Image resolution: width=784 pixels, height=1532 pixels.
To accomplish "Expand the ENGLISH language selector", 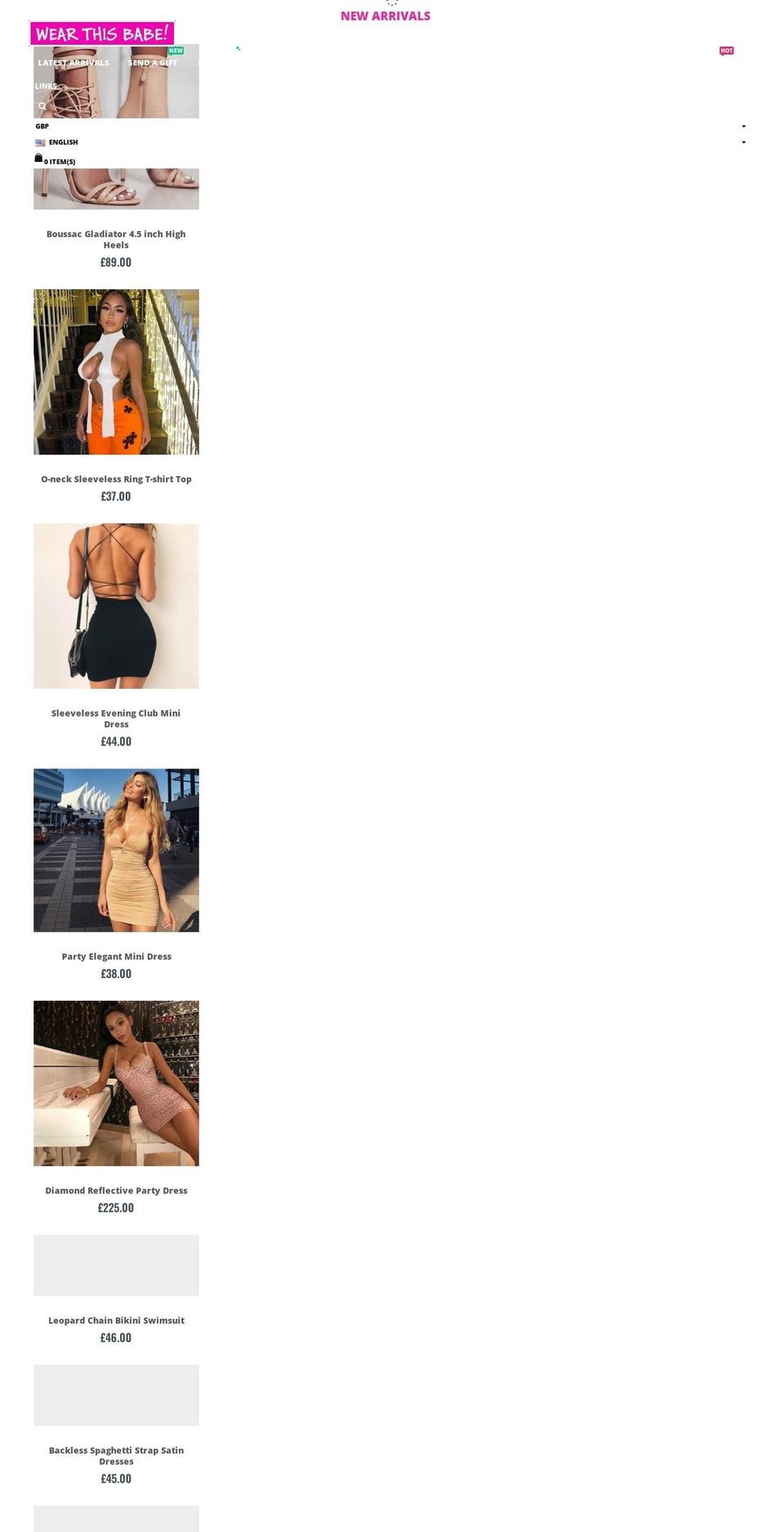I will pos(64,142).
